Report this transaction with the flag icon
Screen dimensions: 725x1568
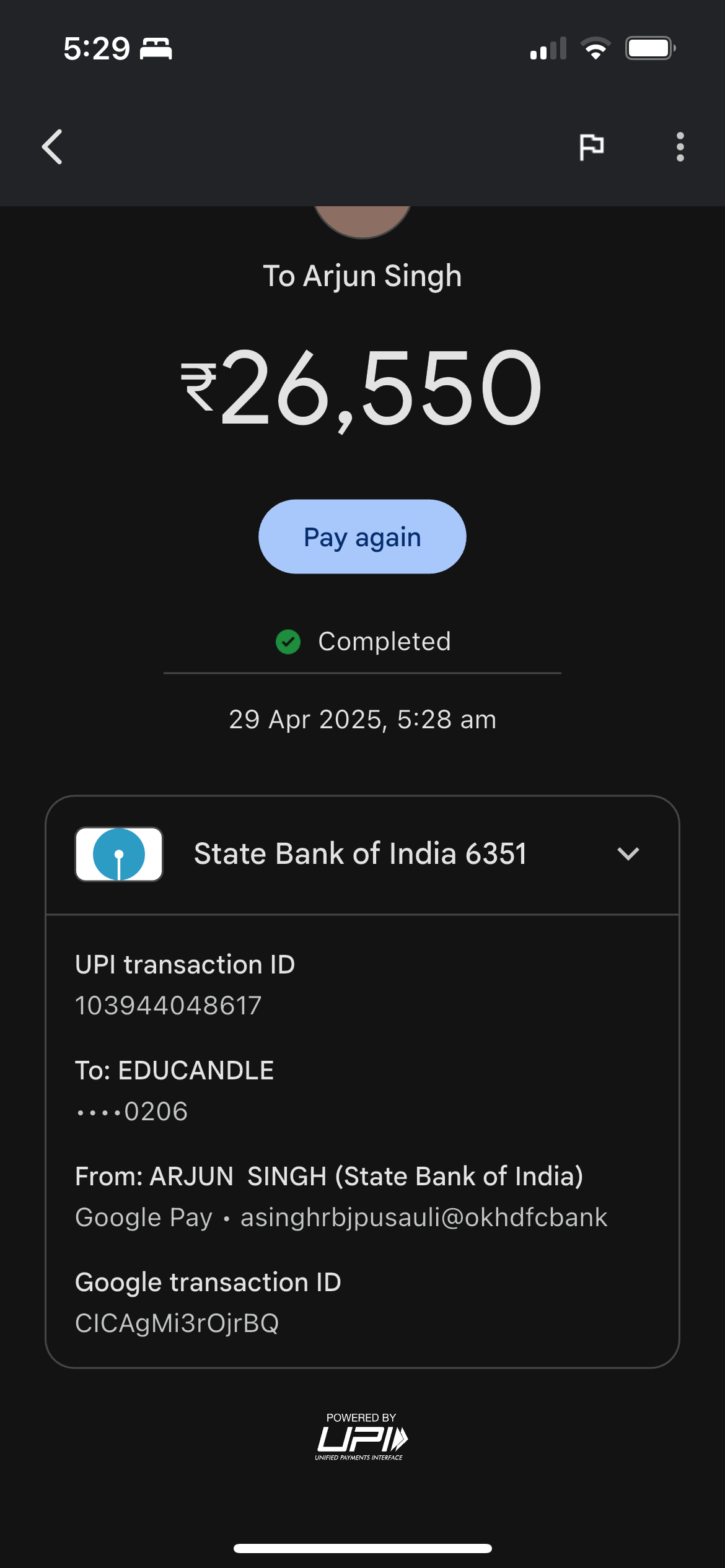(x=591, y=147)
